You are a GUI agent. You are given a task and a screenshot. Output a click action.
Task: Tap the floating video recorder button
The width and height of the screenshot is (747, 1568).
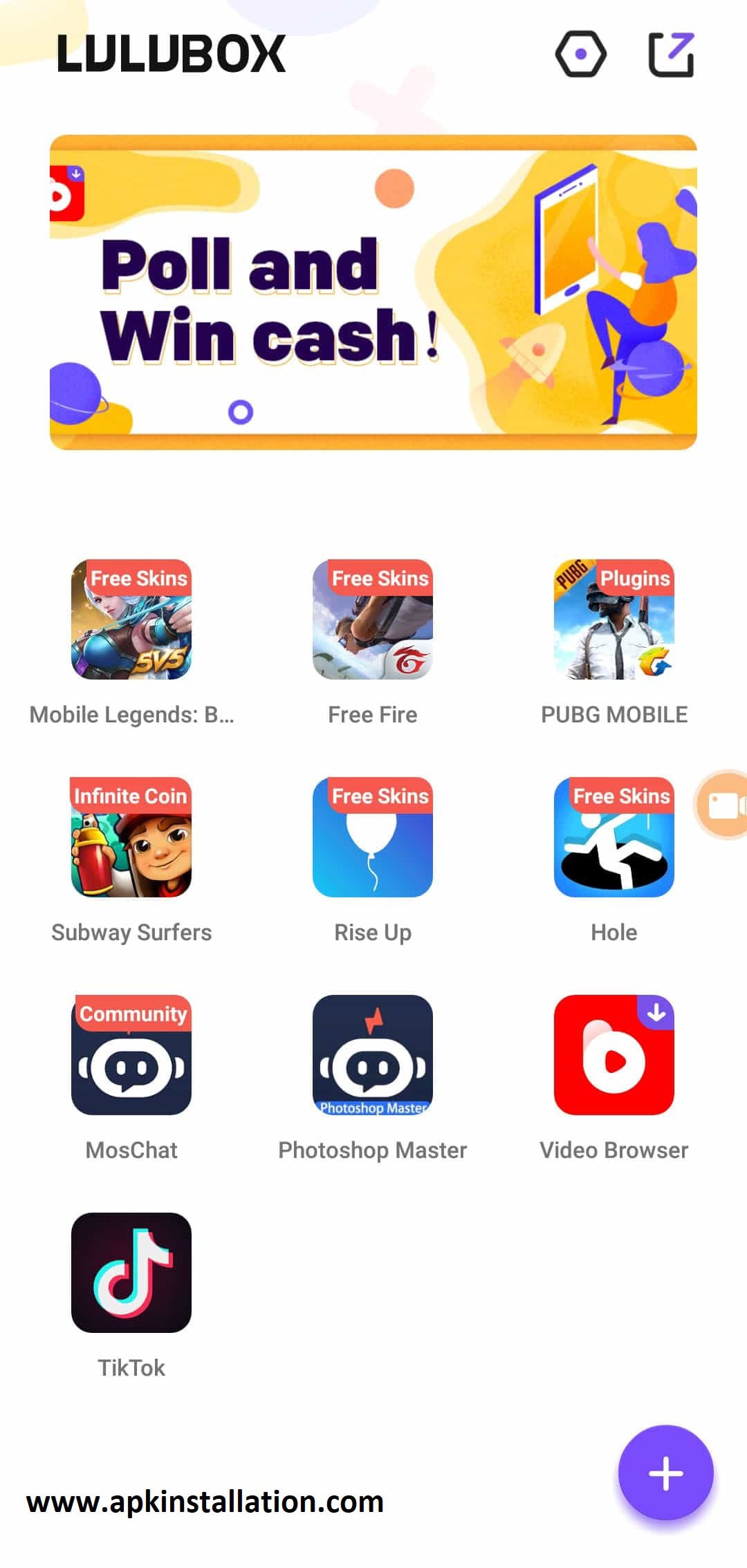tap(721, 805)
